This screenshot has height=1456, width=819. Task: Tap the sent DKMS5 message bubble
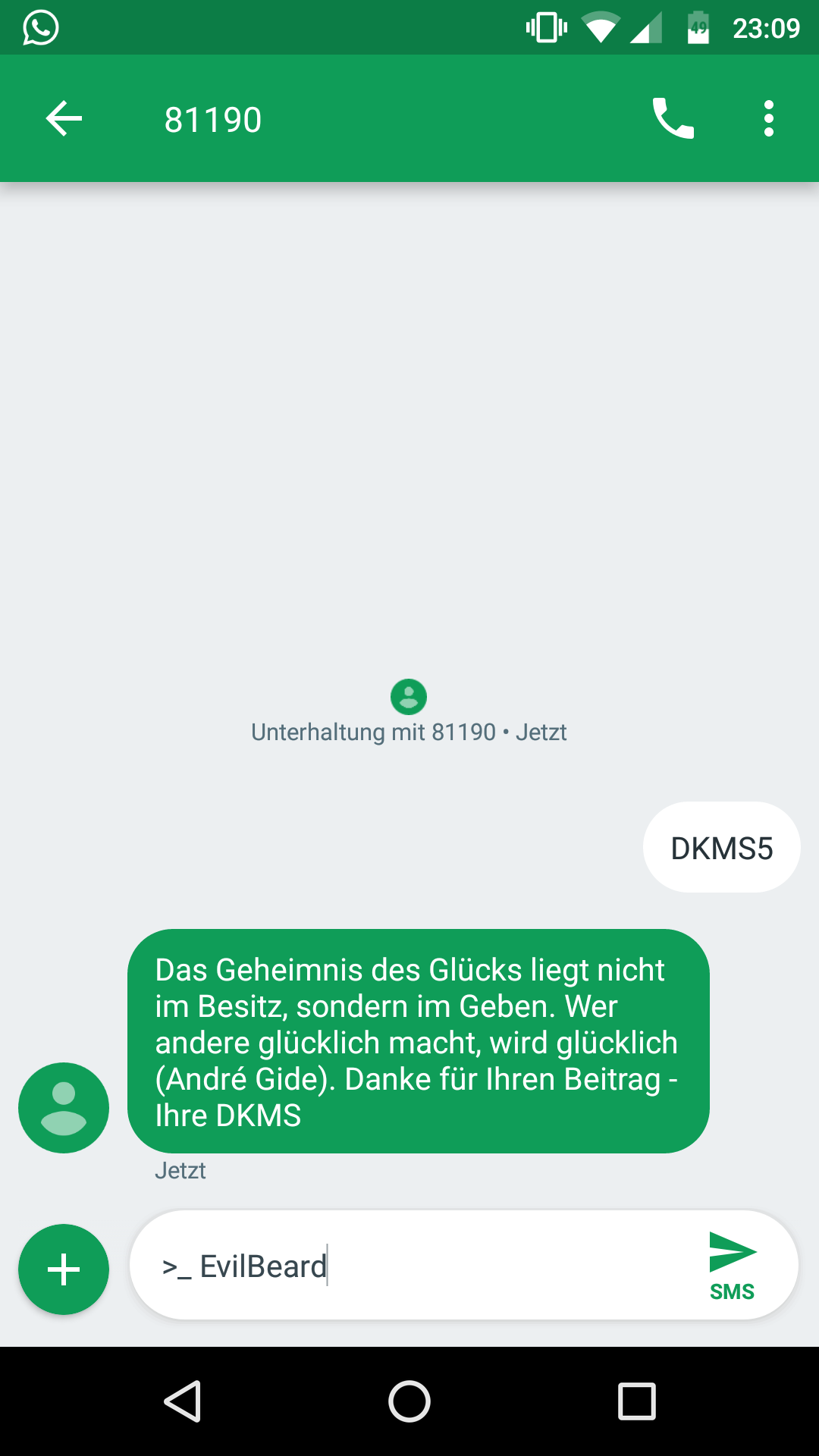point(721,847)
